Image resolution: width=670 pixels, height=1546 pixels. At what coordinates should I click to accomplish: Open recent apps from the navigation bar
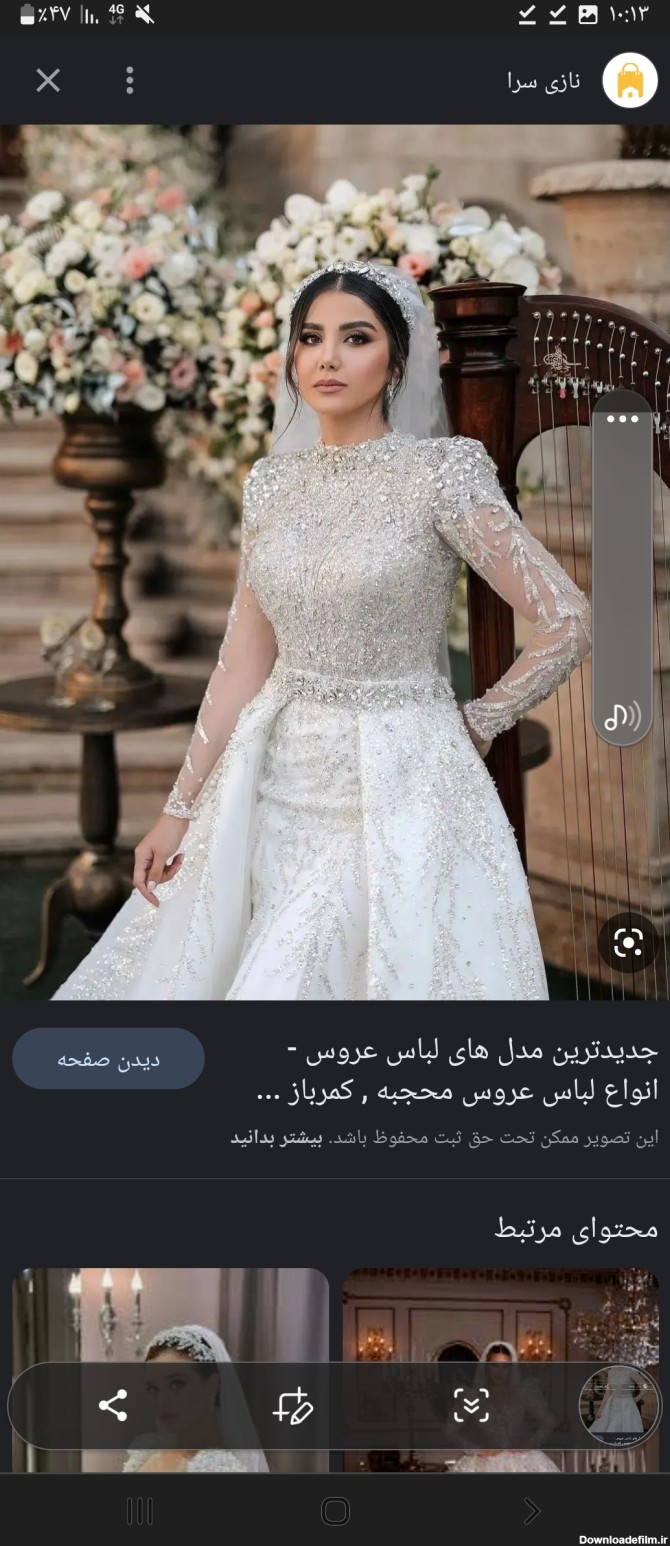tap(140, 1511)
